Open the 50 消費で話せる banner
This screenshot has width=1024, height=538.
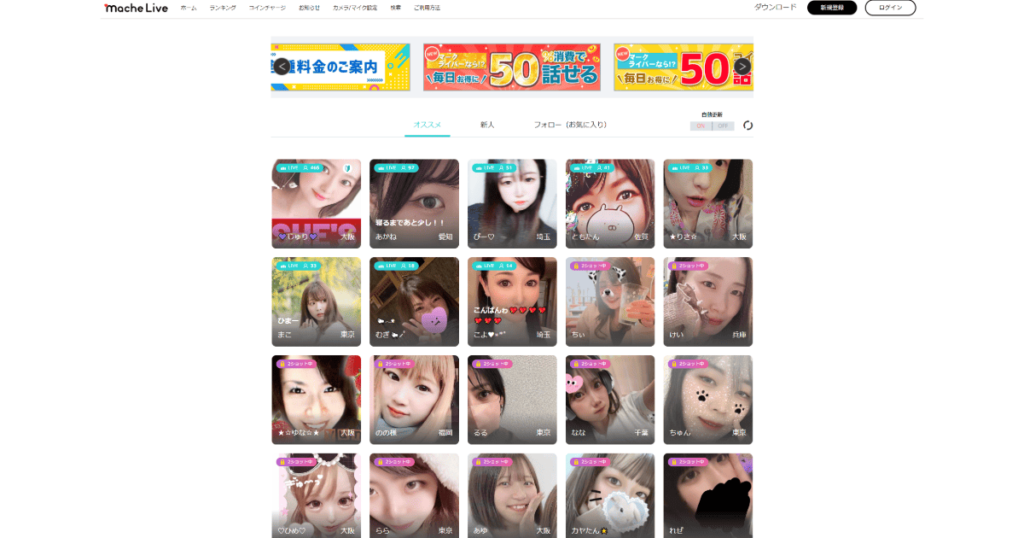512,66
